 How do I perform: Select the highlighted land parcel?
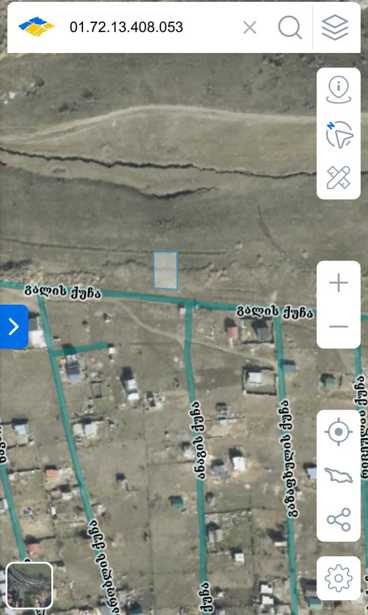tap(166, 270)
